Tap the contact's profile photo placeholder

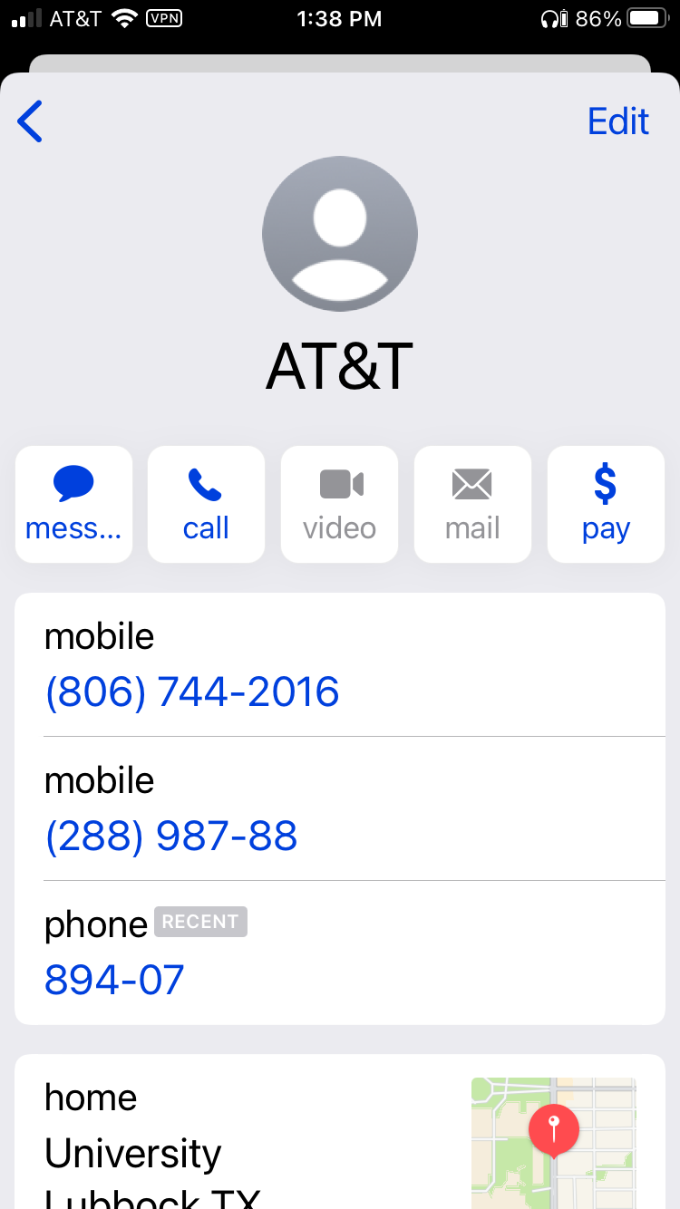(x=340, y=234)
